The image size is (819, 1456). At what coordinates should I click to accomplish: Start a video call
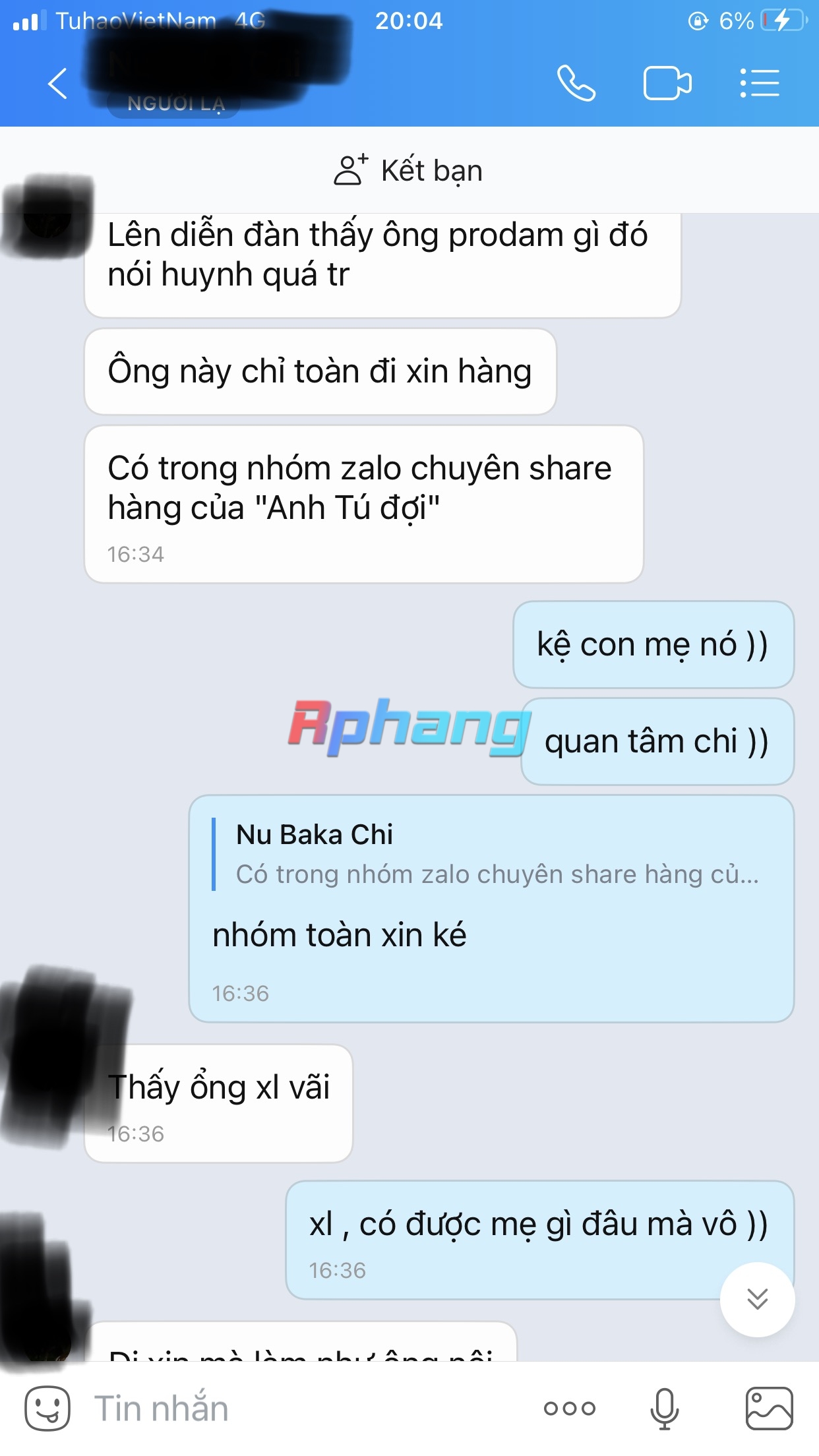coord(667,83)
